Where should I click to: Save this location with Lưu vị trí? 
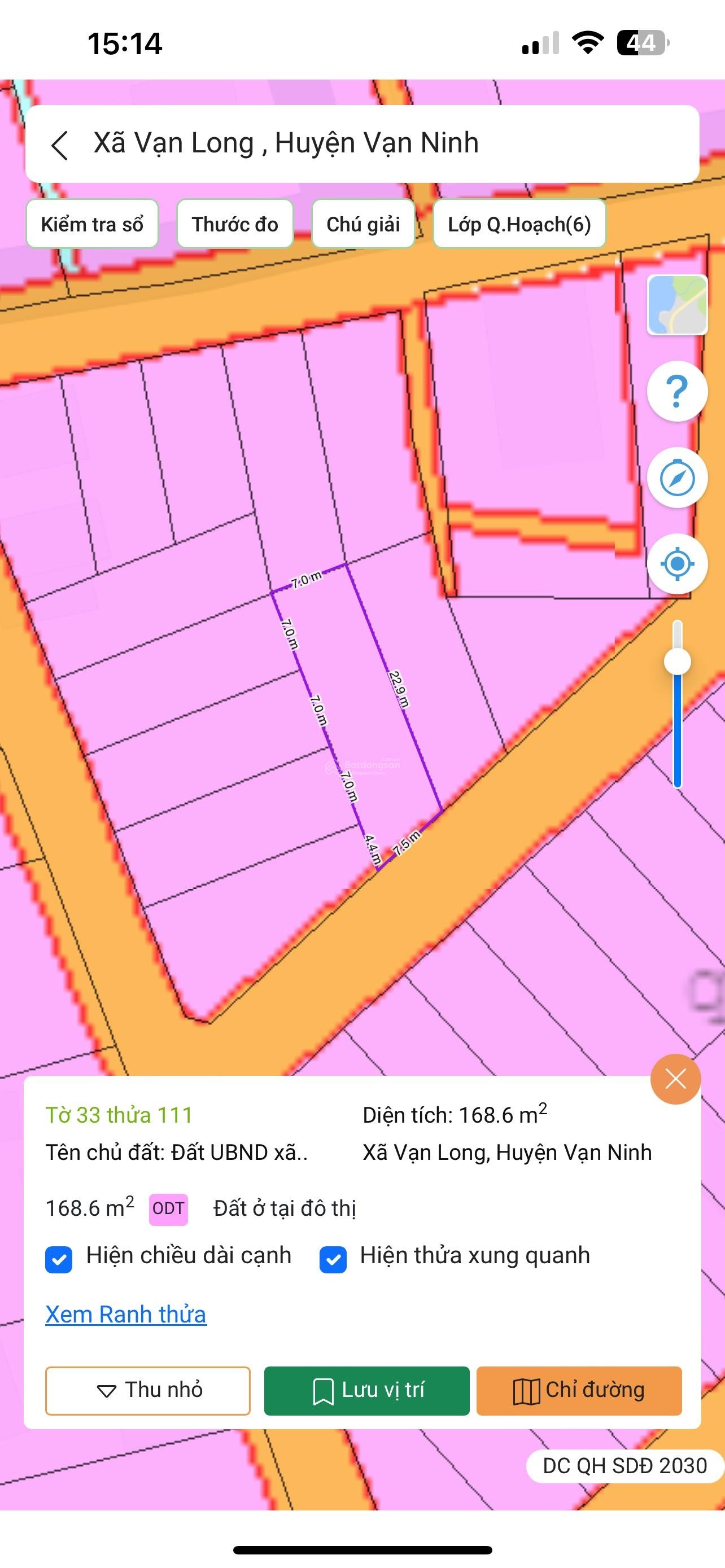(x=366, y=1390)
